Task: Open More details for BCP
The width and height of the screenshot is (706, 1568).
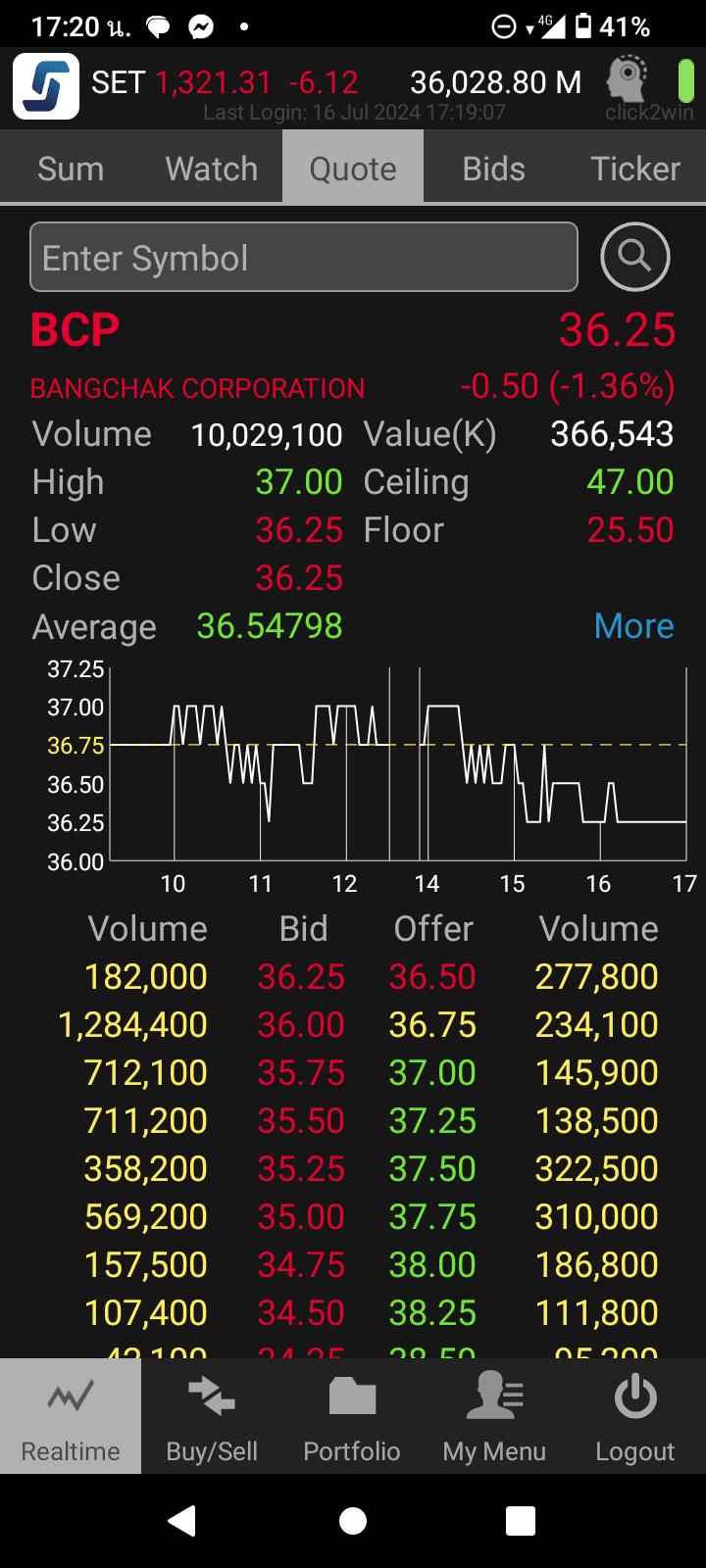Action: (x=633, y=626)
